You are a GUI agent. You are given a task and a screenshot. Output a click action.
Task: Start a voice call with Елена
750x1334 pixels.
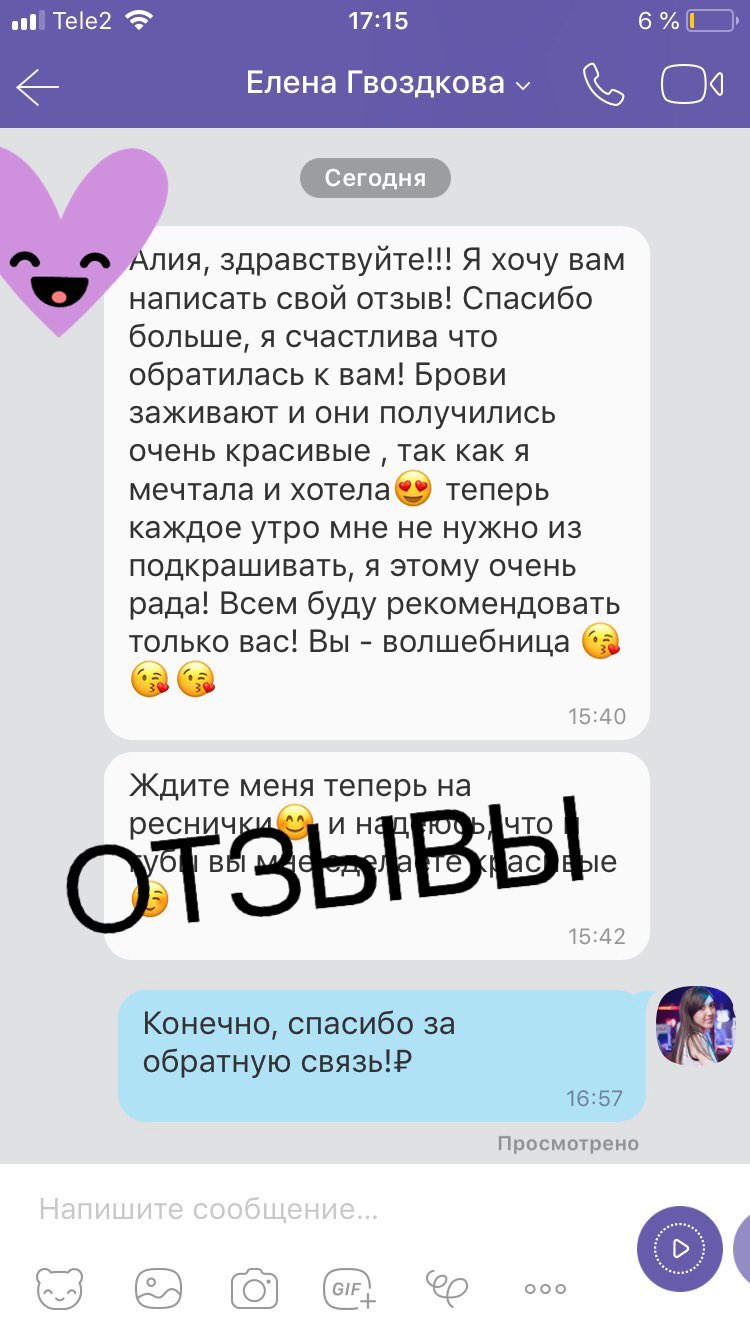[x=603, y=85]
